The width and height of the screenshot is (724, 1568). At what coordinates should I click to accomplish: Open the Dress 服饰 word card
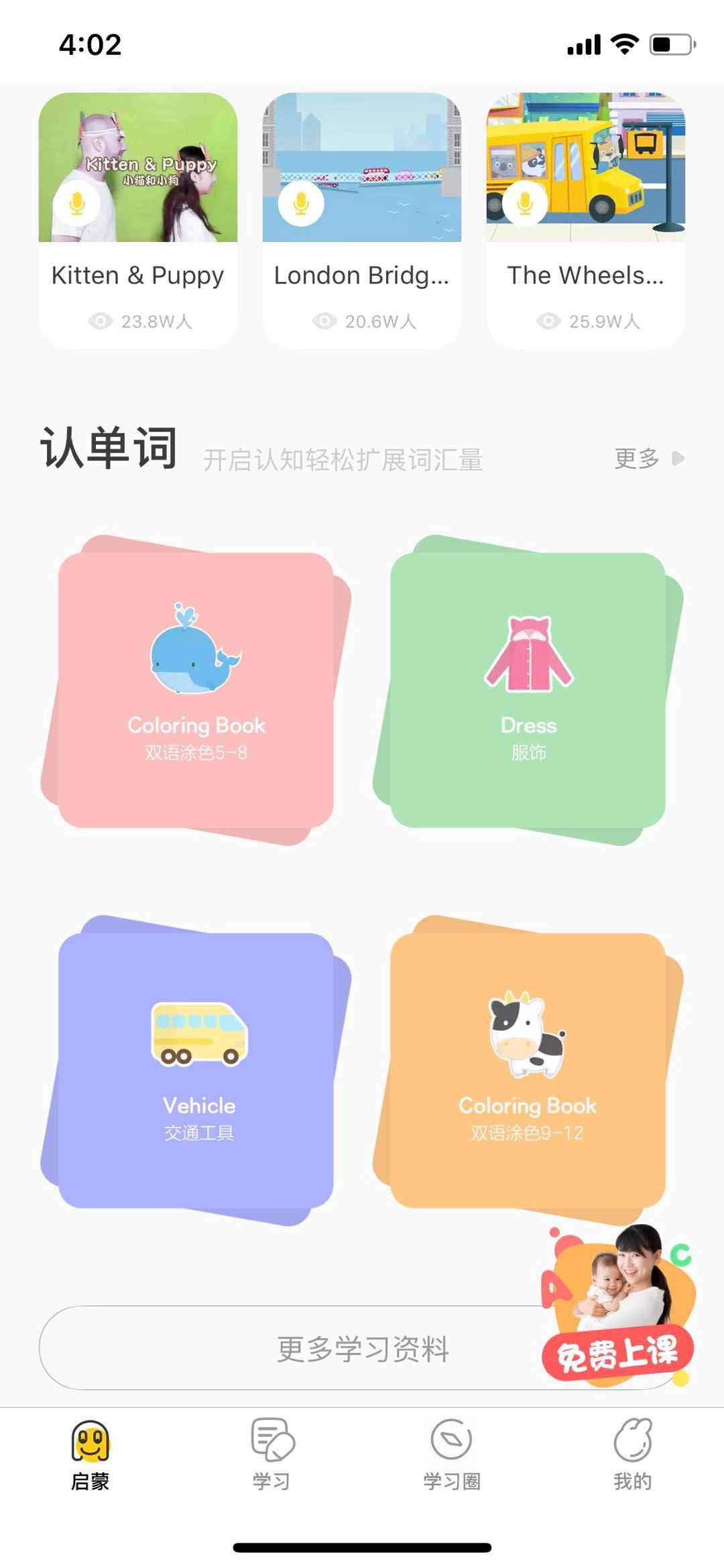click(528, 689)
